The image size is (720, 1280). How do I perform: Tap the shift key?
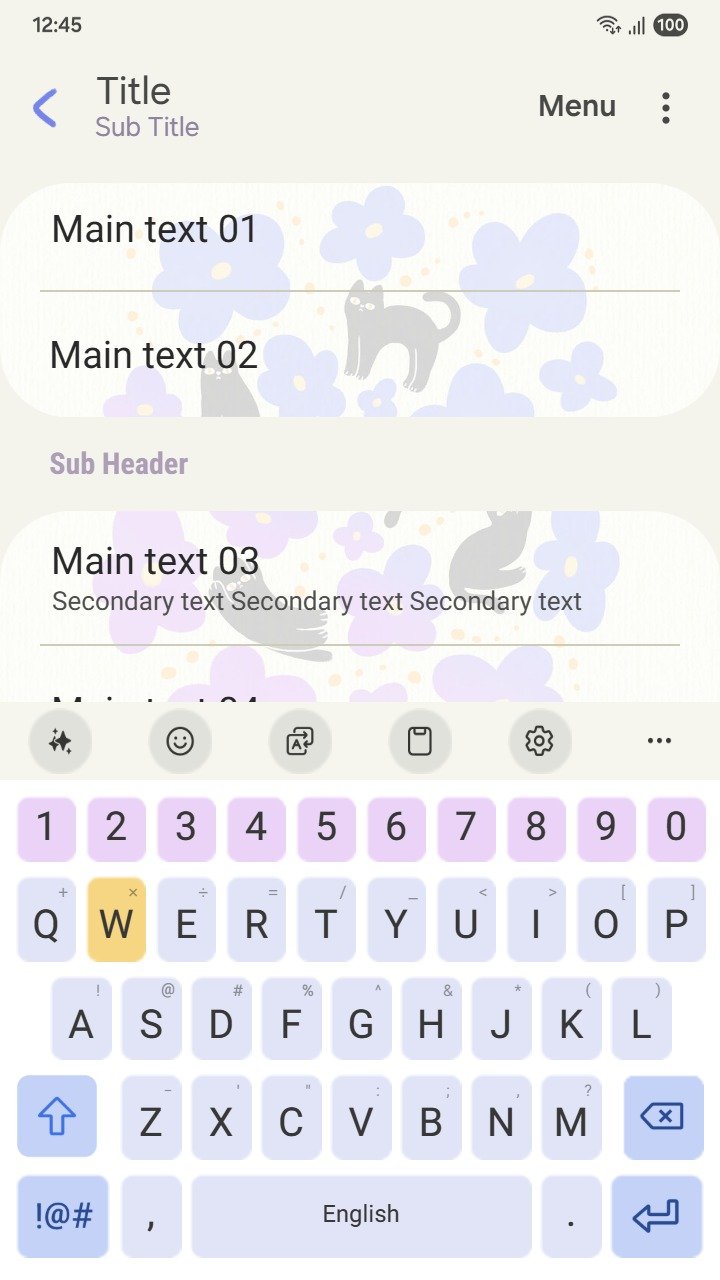(57, 1117)
